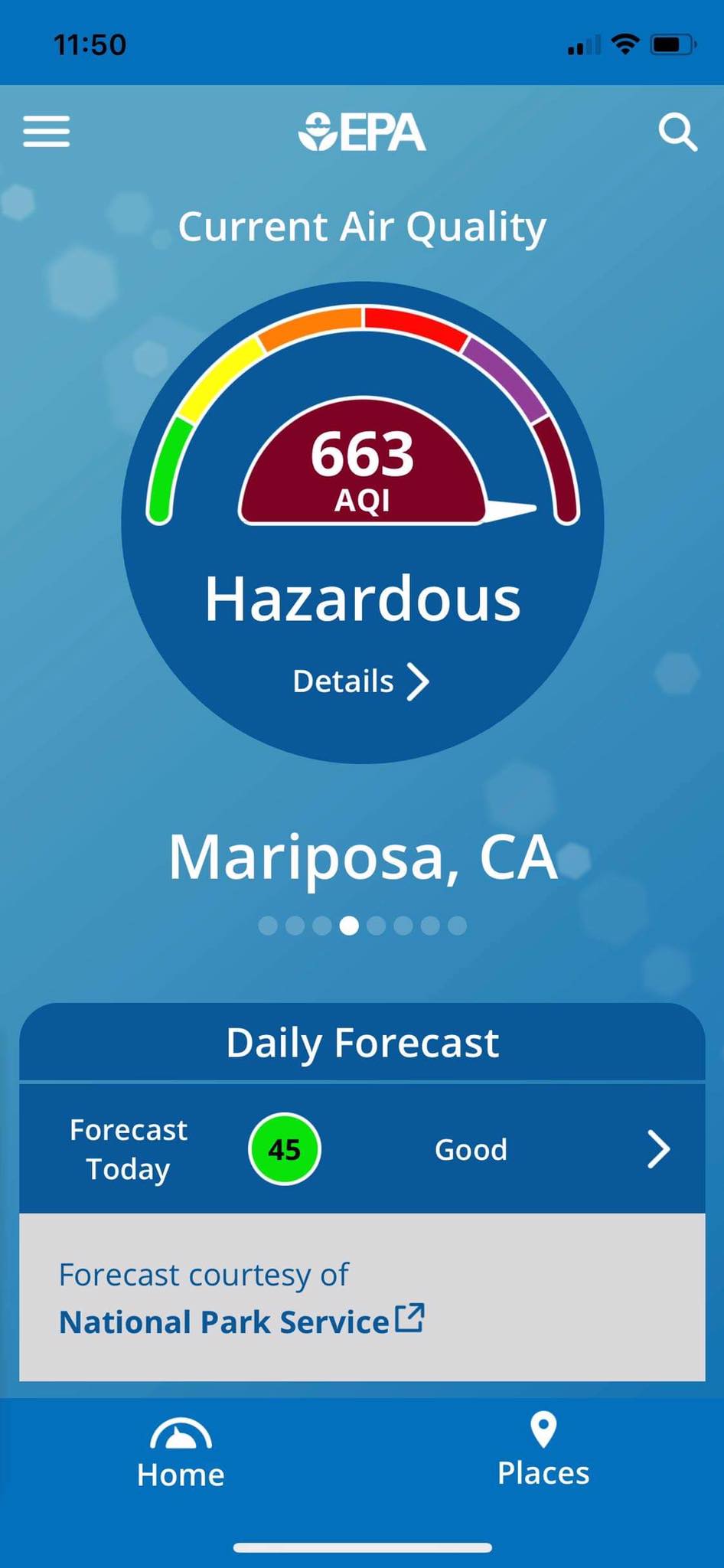Open the National Park Service link
Image resolution: width=724 pixels, height=1568 pixels.
(x=241, y=1322)
